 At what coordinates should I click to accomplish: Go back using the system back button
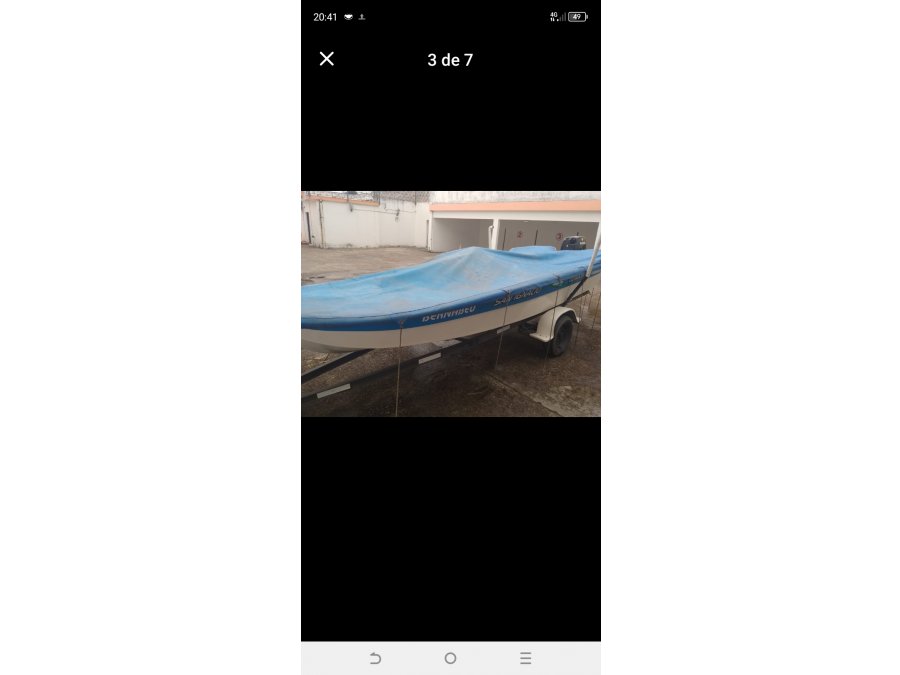point(375,658)
